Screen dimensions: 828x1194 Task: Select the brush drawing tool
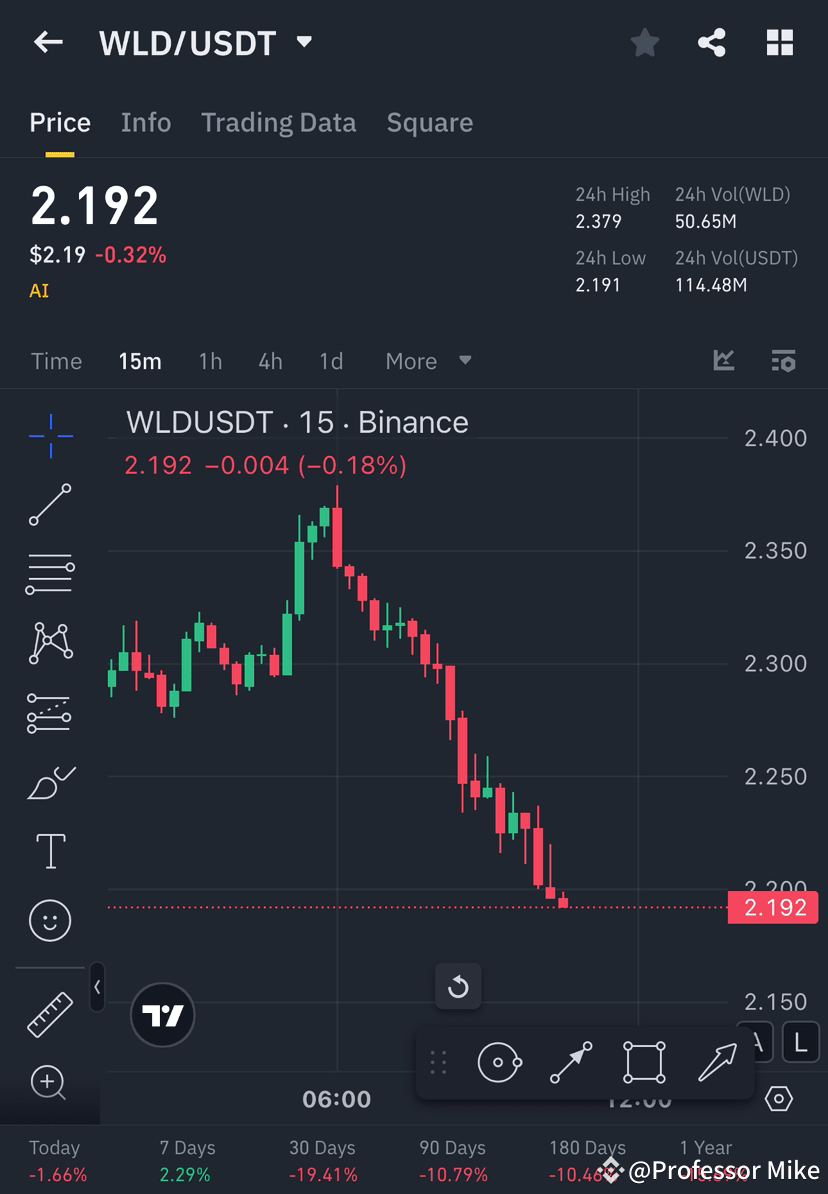(50, 782)
